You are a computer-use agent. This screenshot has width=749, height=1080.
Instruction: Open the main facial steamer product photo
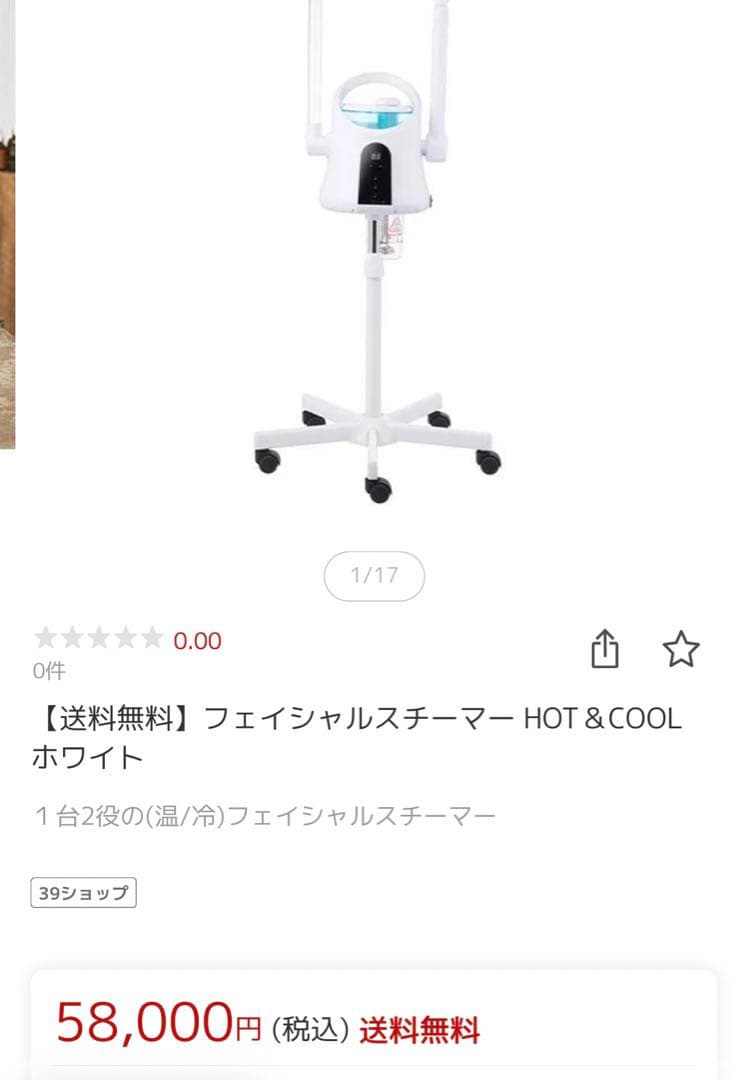tap(374, 260)
